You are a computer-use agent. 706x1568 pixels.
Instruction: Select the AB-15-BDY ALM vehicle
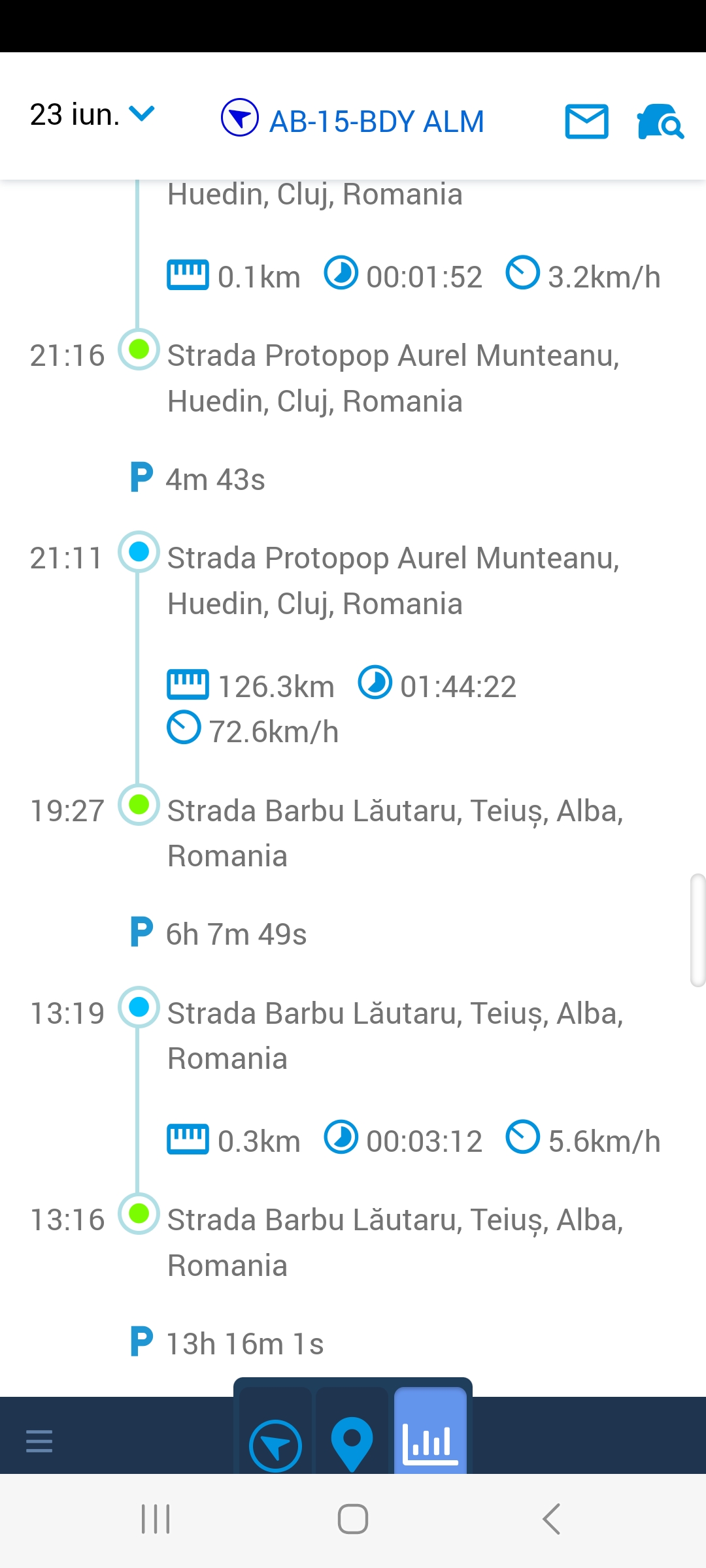click(353, 120)
